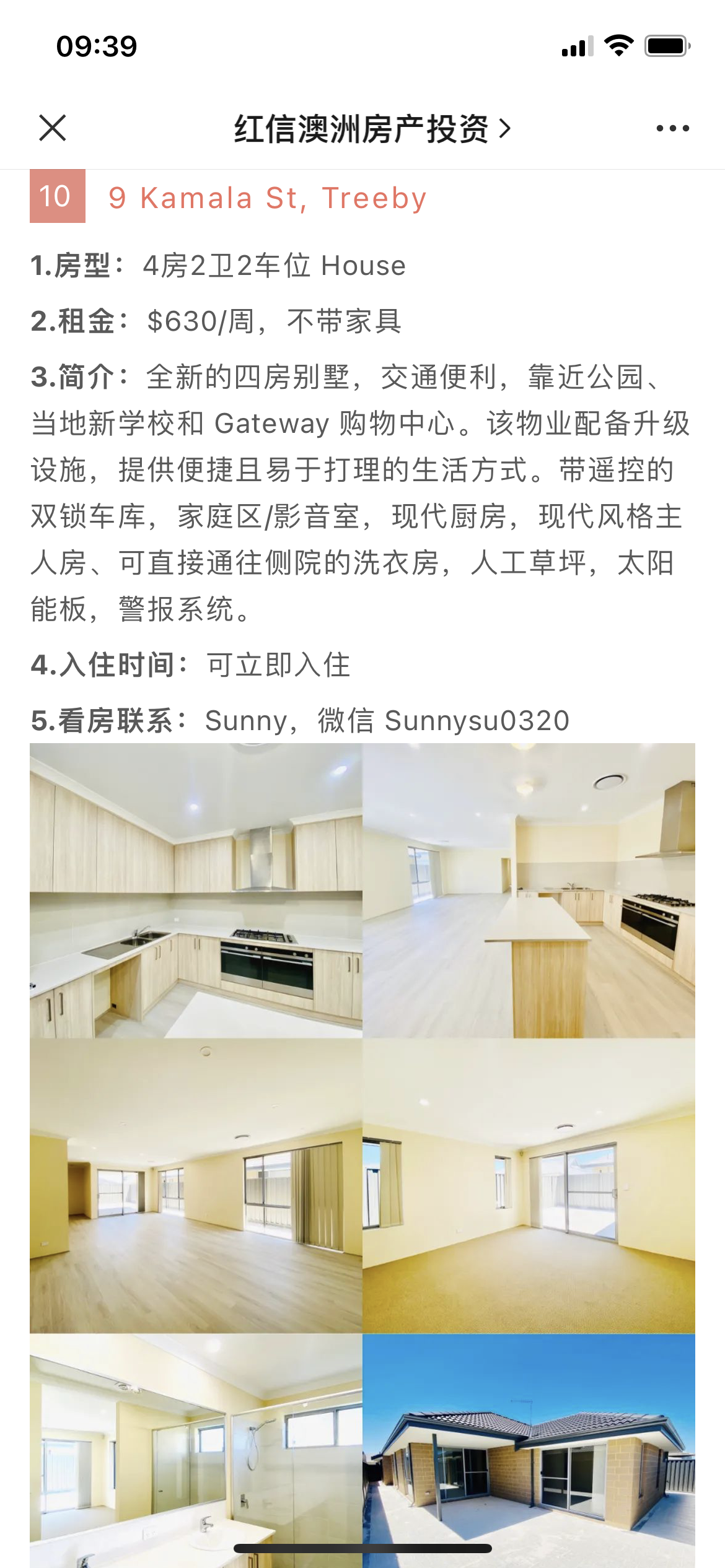Open 红信澳洲房产投资 account page

[372, 129]
